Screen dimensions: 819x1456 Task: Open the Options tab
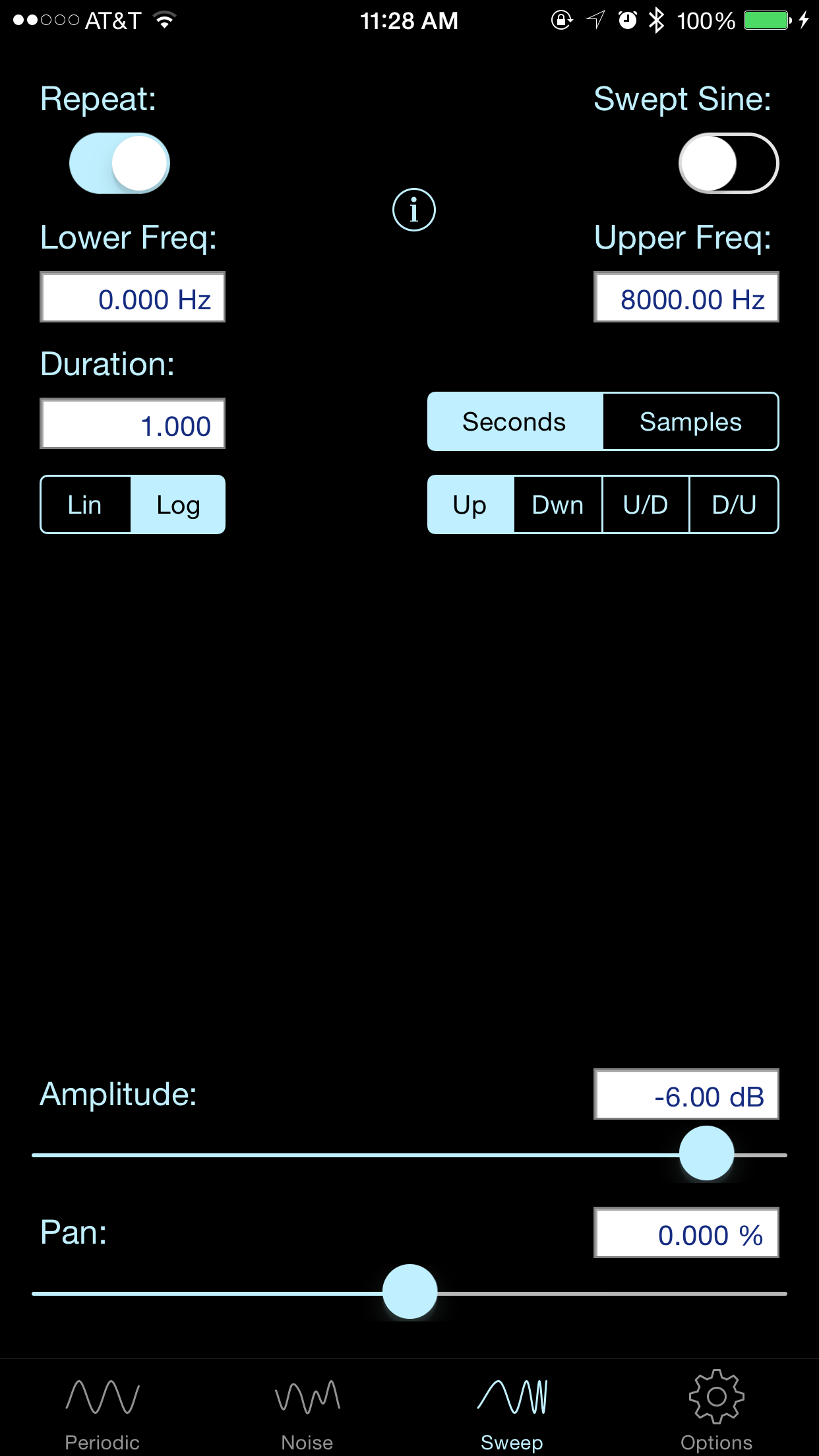point(717,1410)
